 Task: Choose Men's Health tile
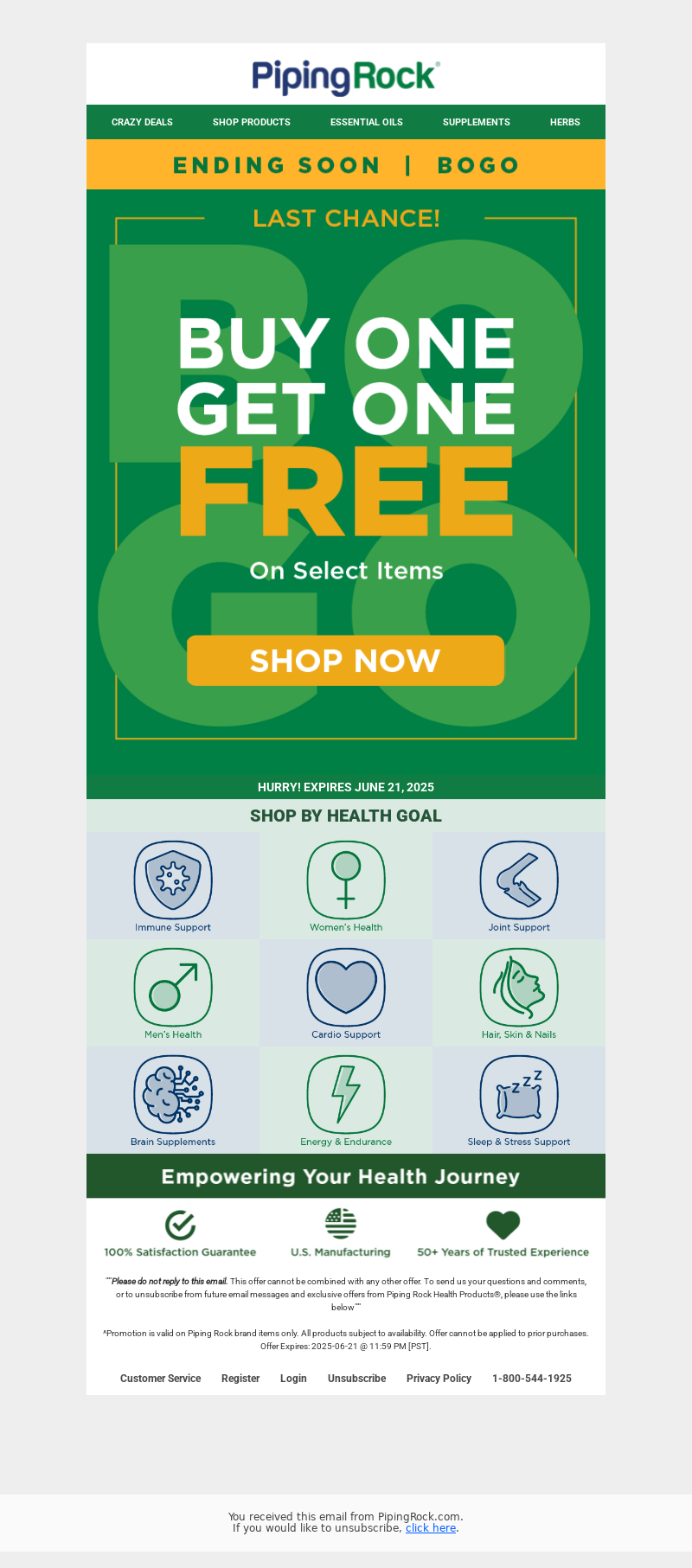pyautogui.click(x=173, y=993)
